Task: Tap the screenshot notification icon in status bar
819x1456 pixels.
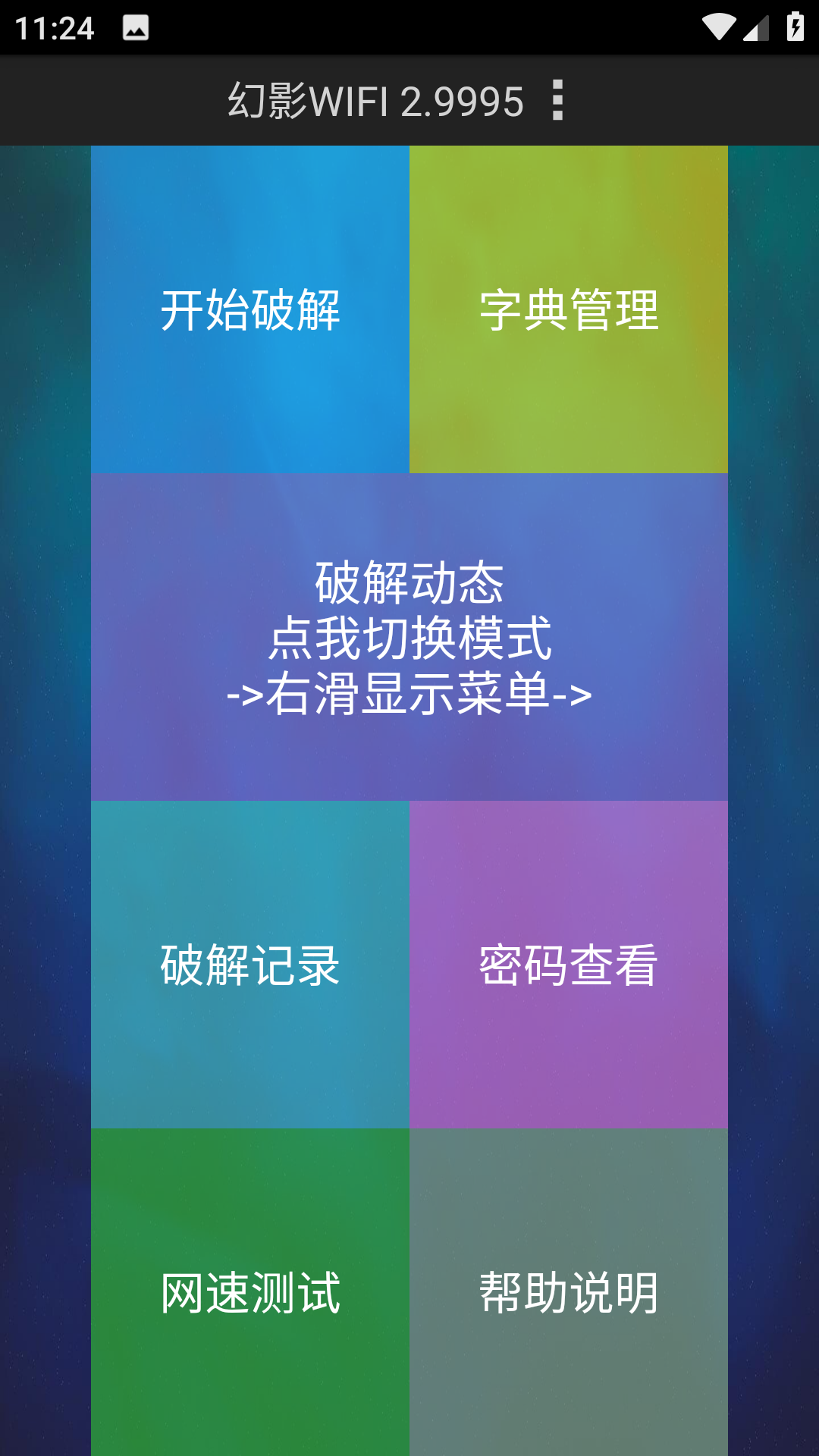Action: 135,27
